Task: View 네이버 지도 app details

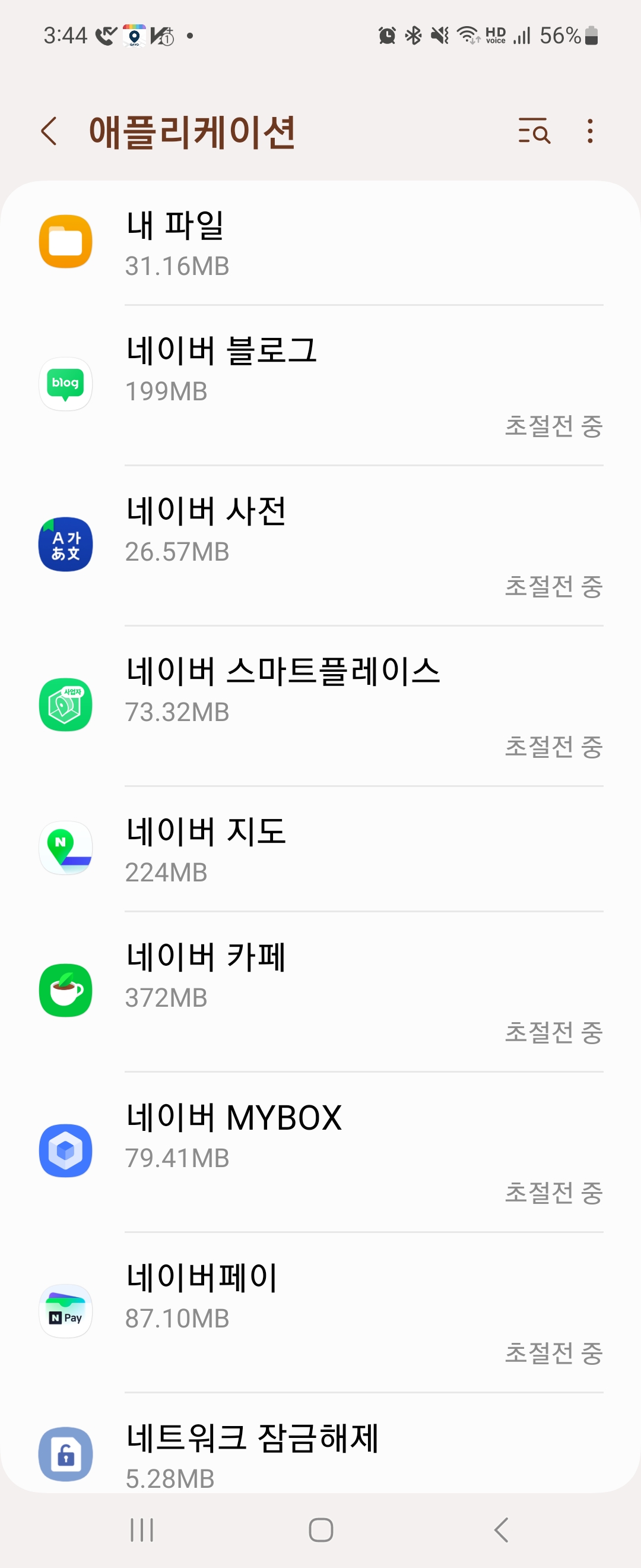Action: [x=320, y=849]
